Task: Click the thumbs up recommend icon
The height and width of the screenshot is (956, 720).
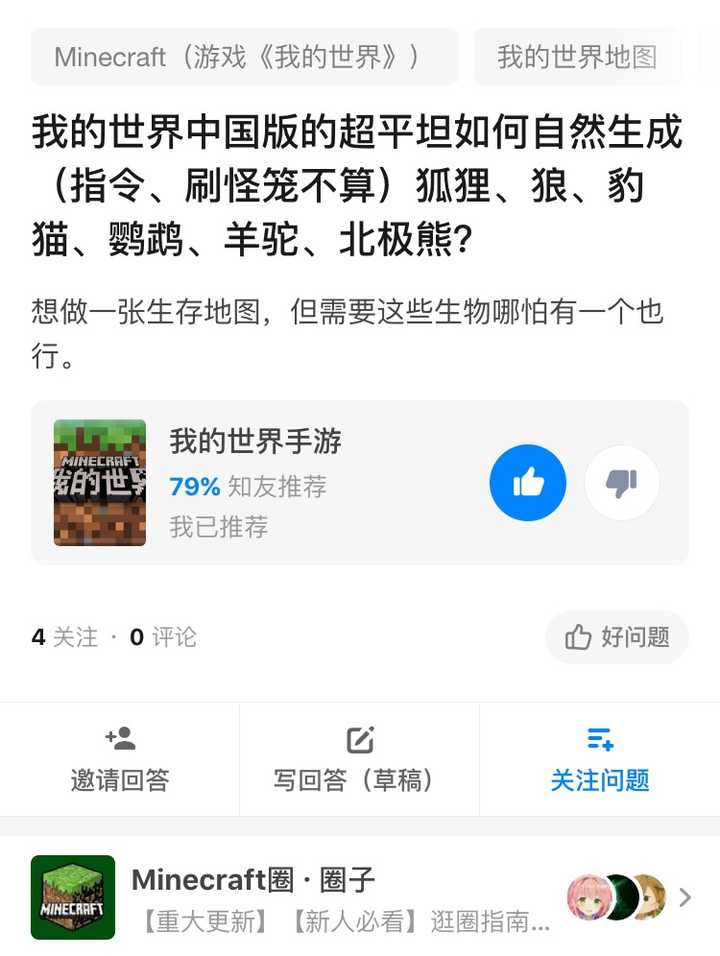Action: [527, 482]
